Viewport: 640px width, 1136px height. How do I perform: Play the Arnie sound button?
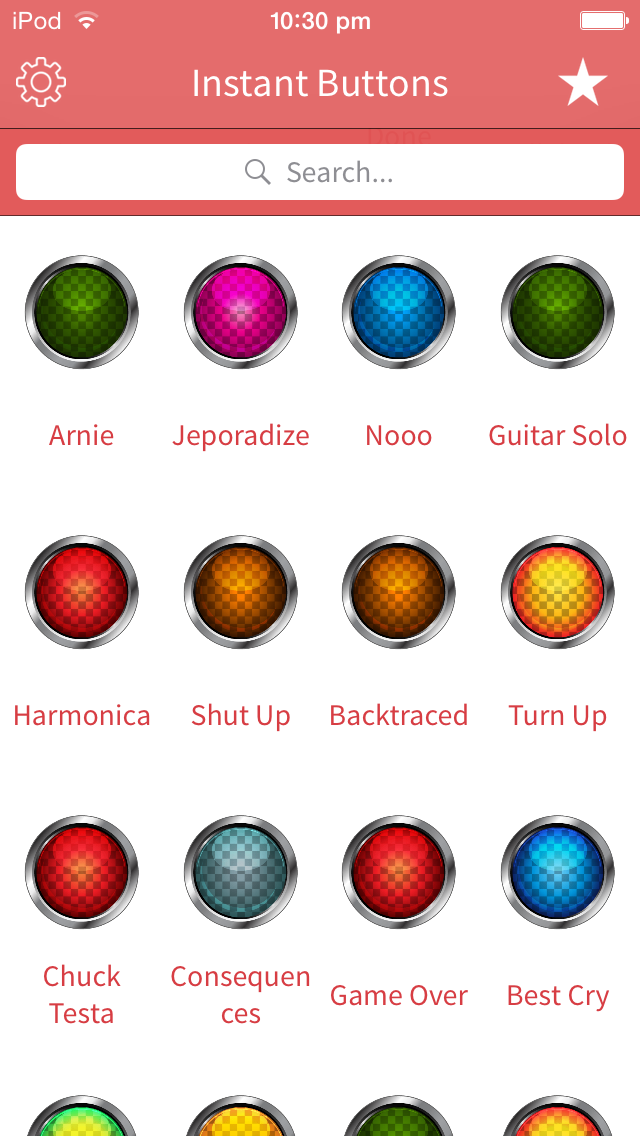point(81,312)
